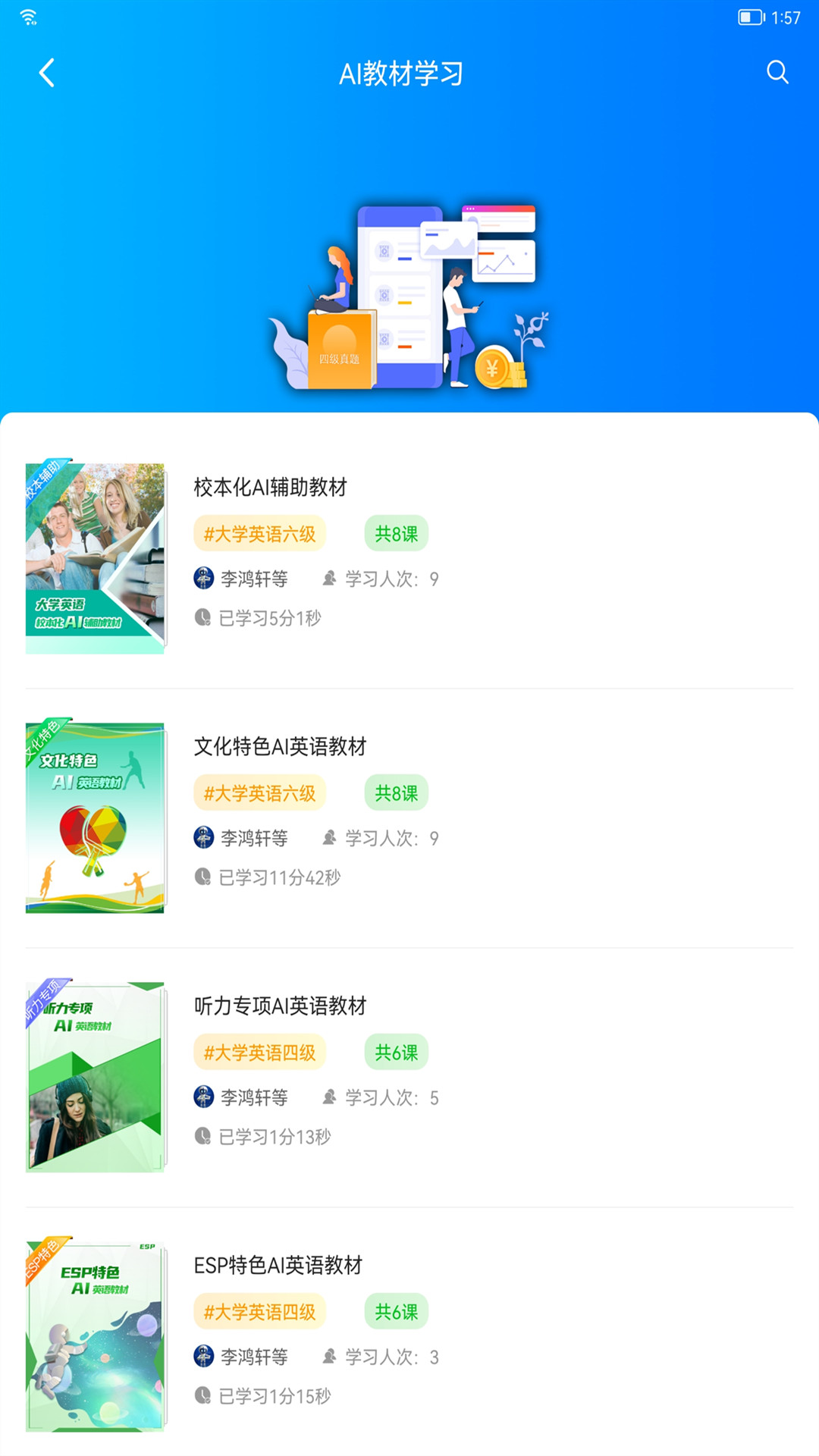Image resolution: width=819 pixels, height=1456 pixels.
Task: Click 李鸿轩's avatar under 文化特色AI英语教材
Action: pos(202,839)
